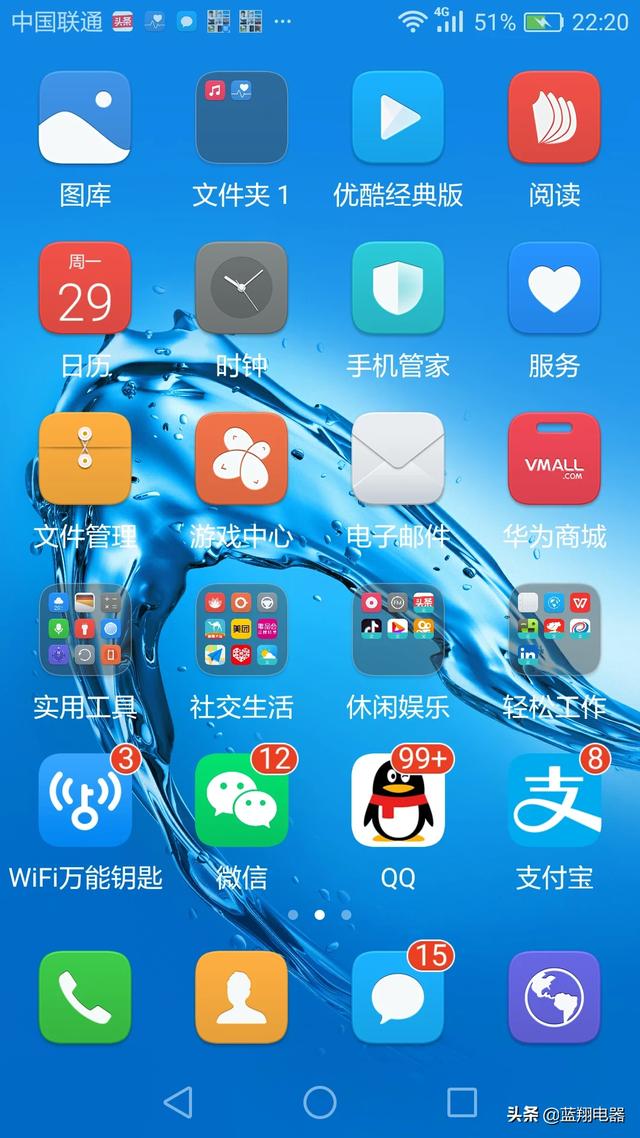Open 支付宝 Alipay app
Image resolution: width=640 pixels, height=1138 pixels.
pyautogui.click(x=554, y=800)
